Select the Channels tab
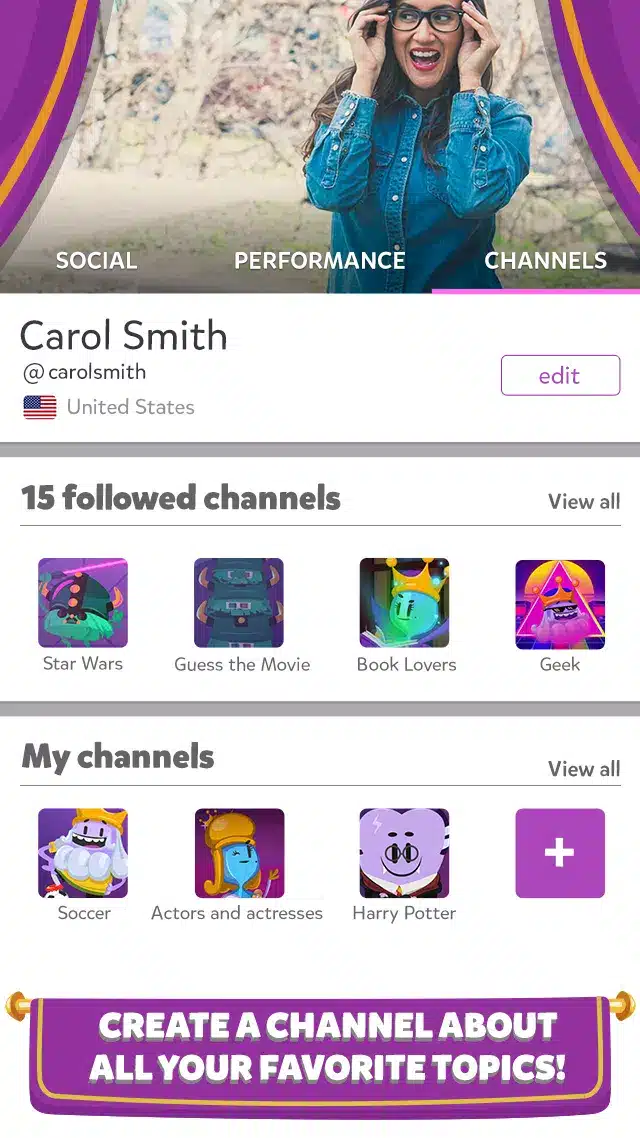The width and height of the screenshot is (640, 1138). click(545, 261)
